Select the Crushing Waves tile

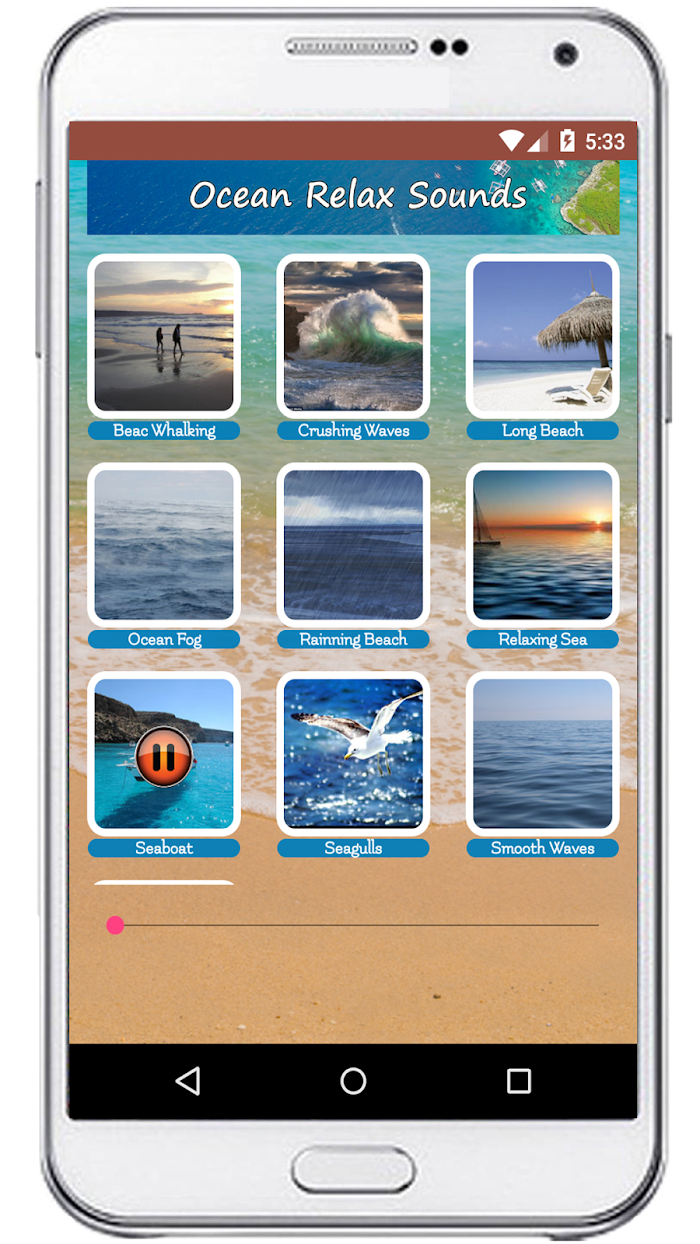tap(353, 336)
